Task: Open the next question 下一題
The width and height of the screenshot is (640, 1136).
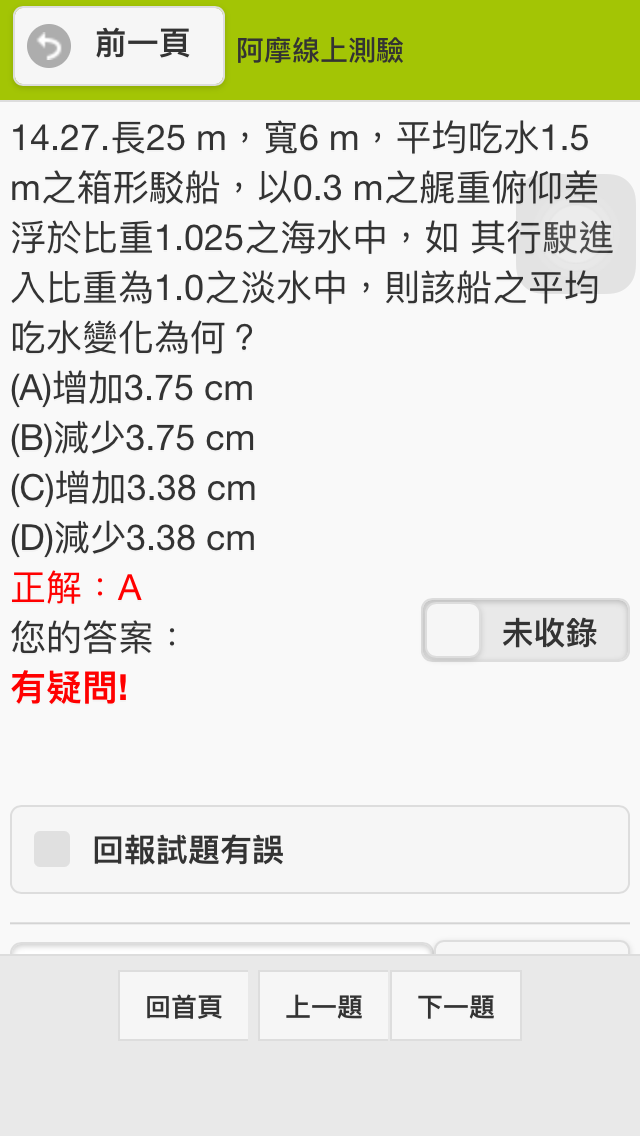Action: (x=456, y=1006)
